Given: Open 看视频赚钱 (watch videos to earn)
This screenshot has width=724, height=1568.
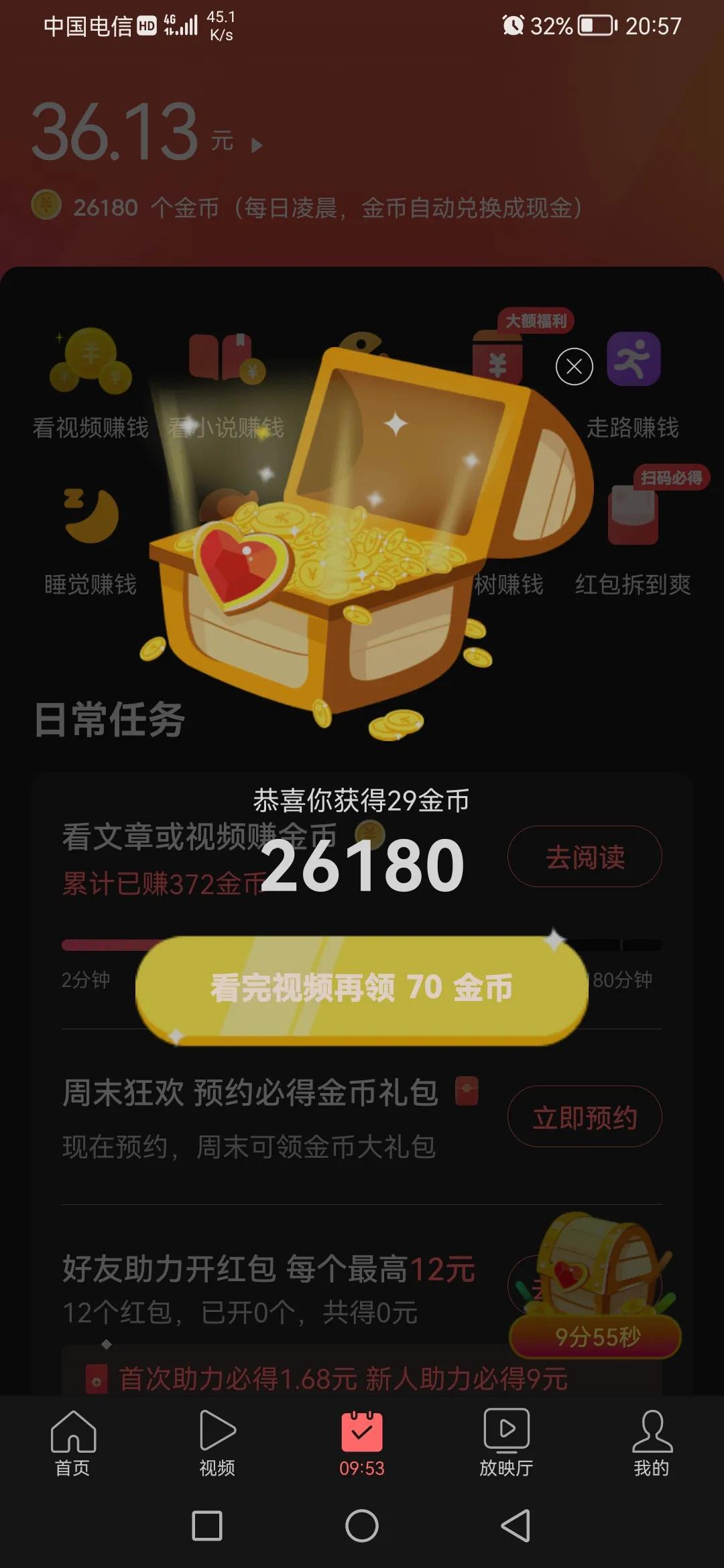Looking at the screenshot, I should click(x=90, y=375).
